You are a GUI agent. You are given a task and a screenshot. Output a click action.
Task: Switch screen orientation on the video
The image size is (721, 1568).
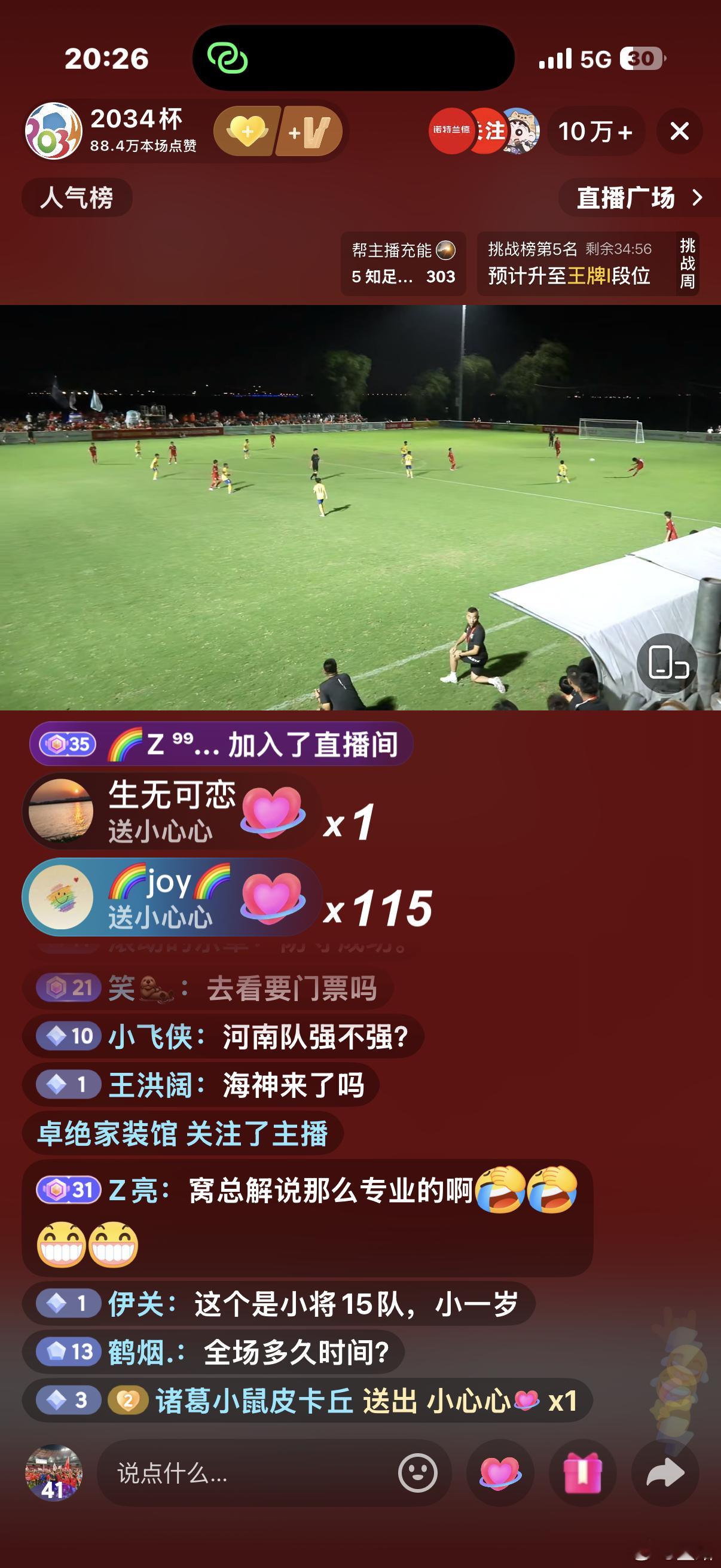667,662
